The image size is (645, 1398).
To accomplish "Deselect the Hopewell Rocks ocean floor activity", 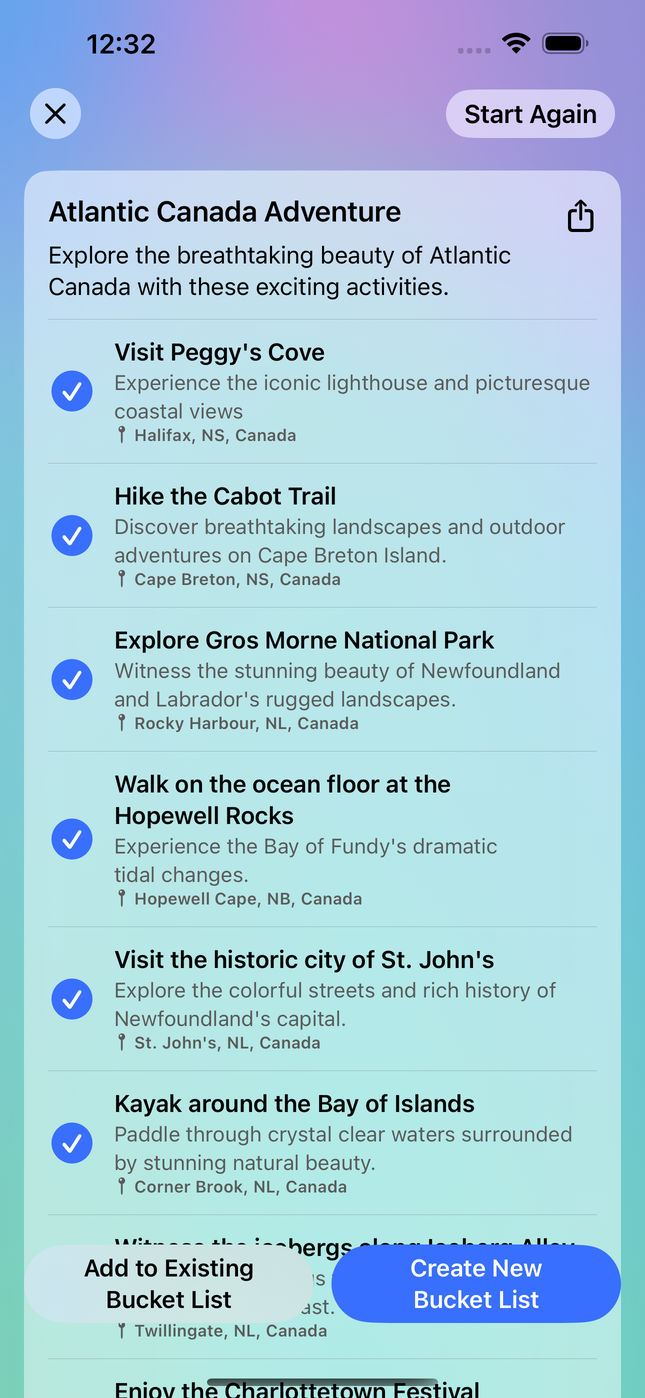I will coord(72,839).
